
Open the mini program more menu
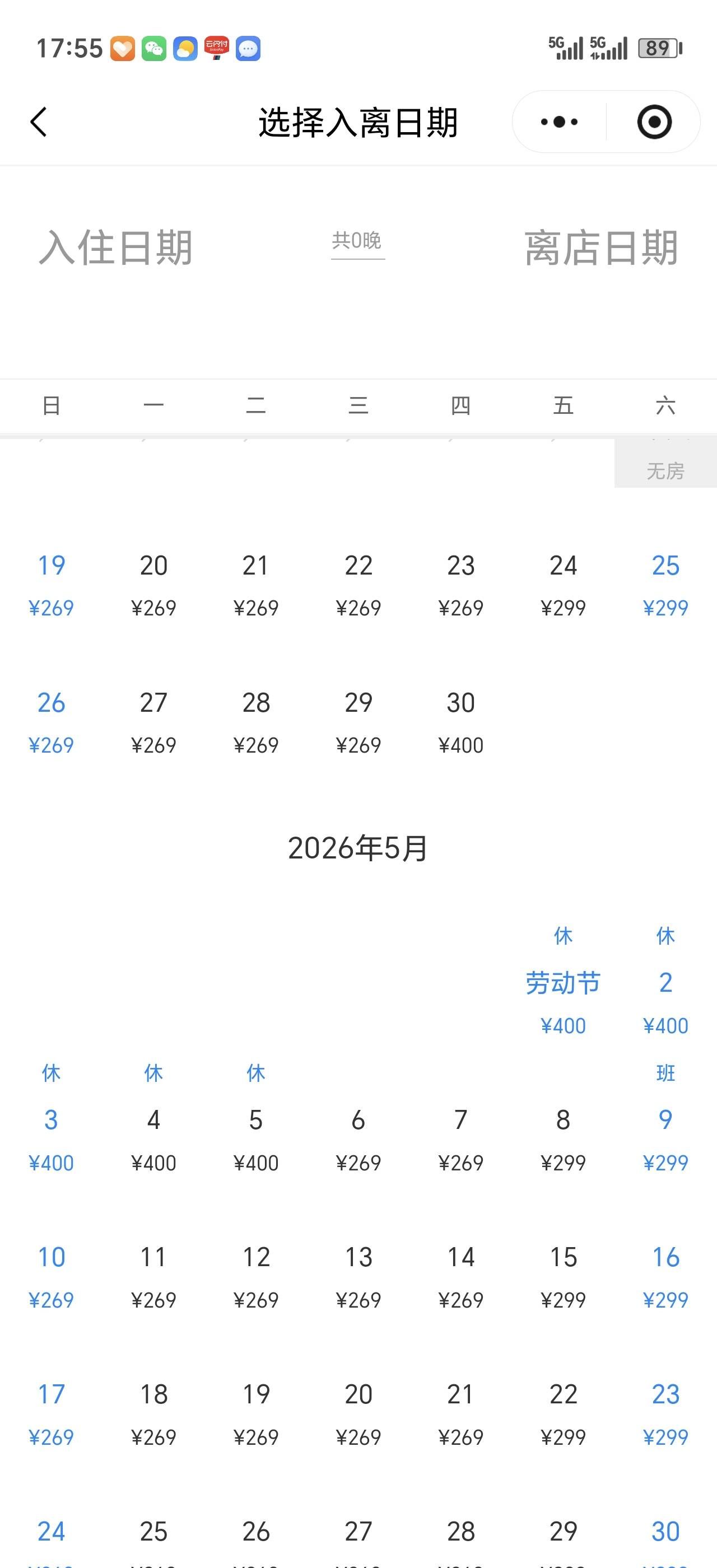[x=558, y=122]
